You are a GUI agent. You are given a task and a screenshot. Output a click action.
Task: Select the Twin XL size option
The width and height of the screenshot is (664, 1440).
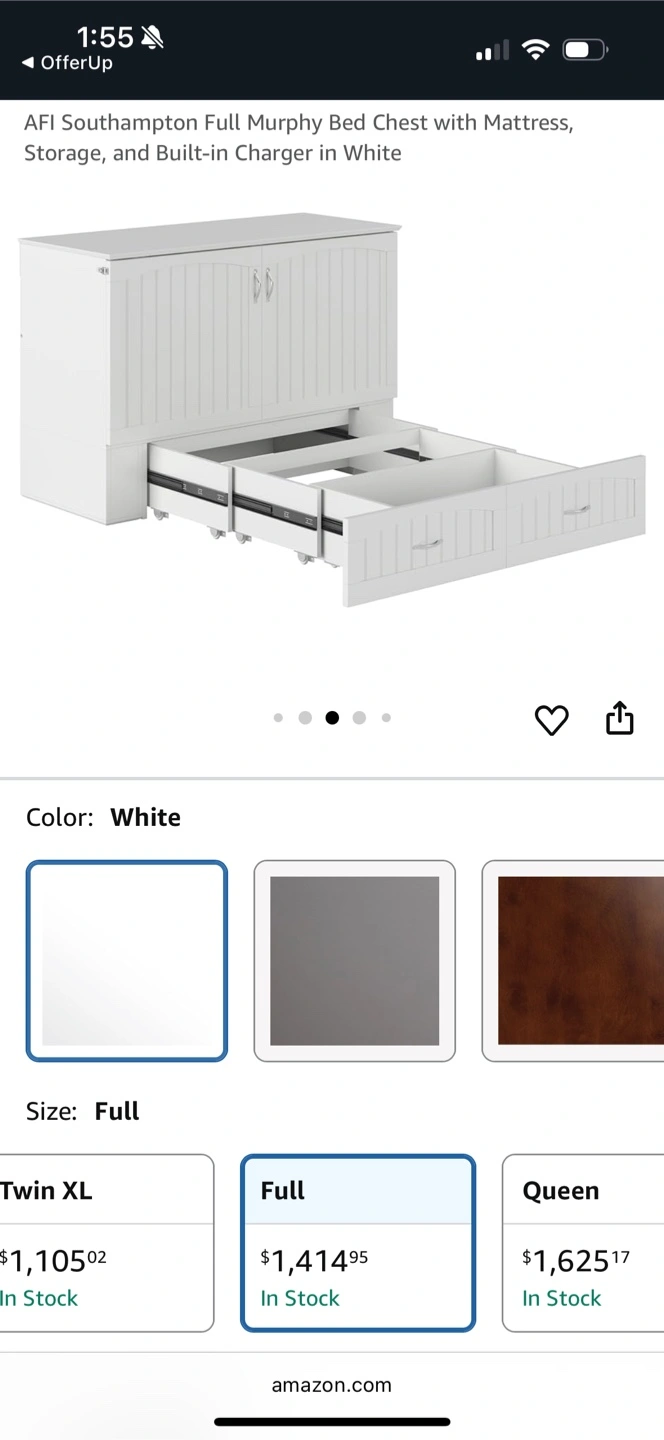point(107,1243)
